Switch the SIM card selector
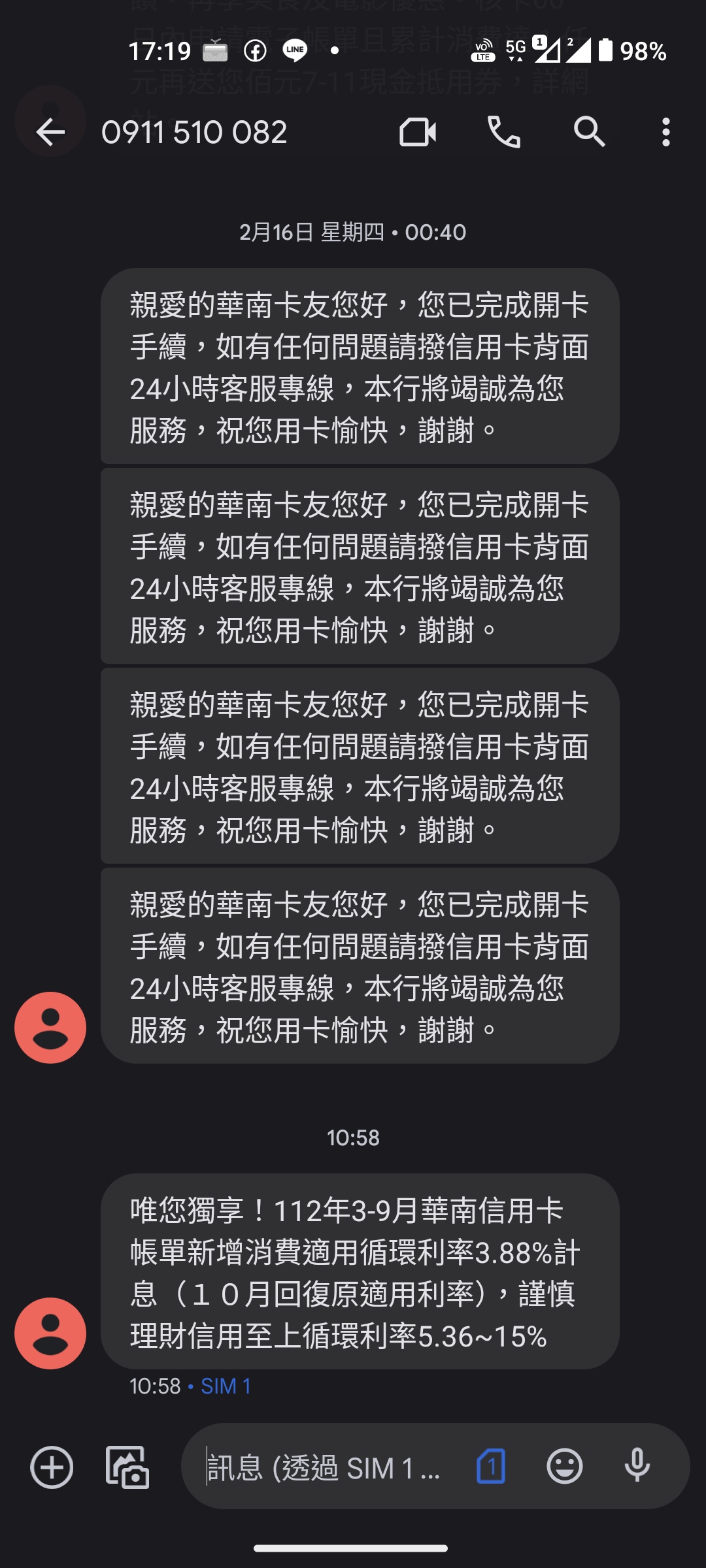This screenshot has width=706, height=1568. pos(491,1466)
